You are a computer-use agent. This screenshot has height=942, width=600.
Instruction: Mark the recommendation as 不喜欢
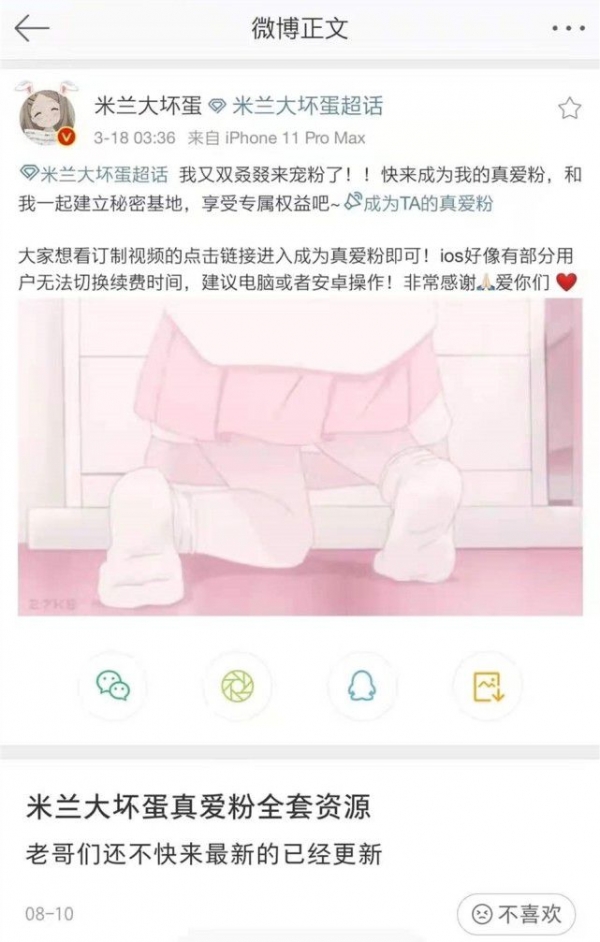516,913
